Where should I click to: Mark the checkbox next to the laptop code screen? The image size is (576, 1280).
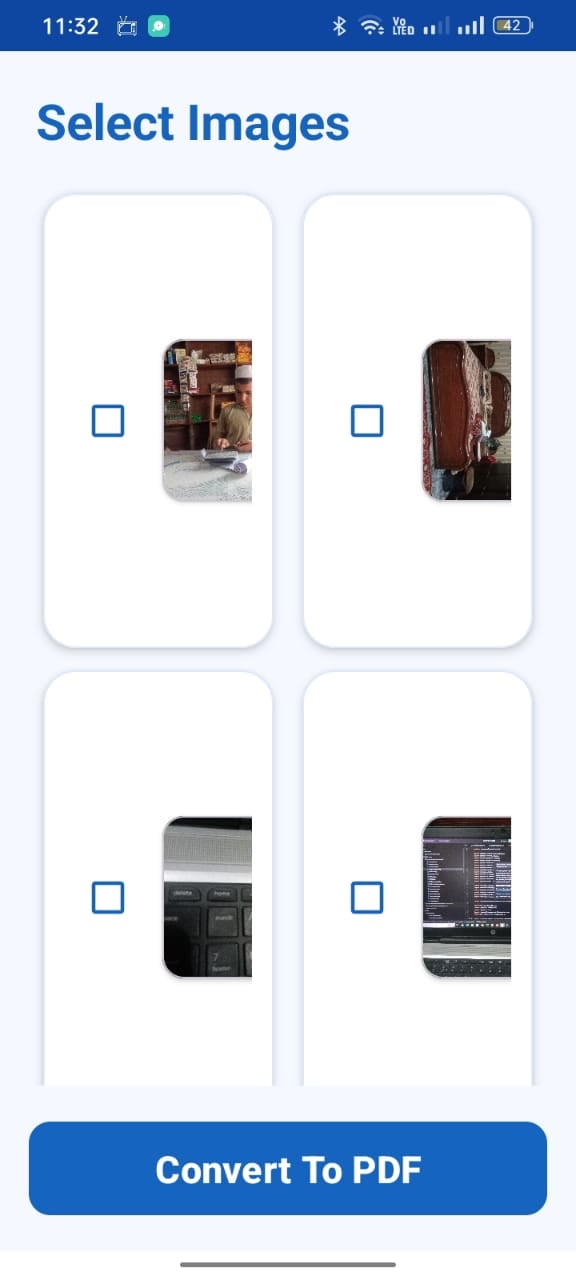367,897
